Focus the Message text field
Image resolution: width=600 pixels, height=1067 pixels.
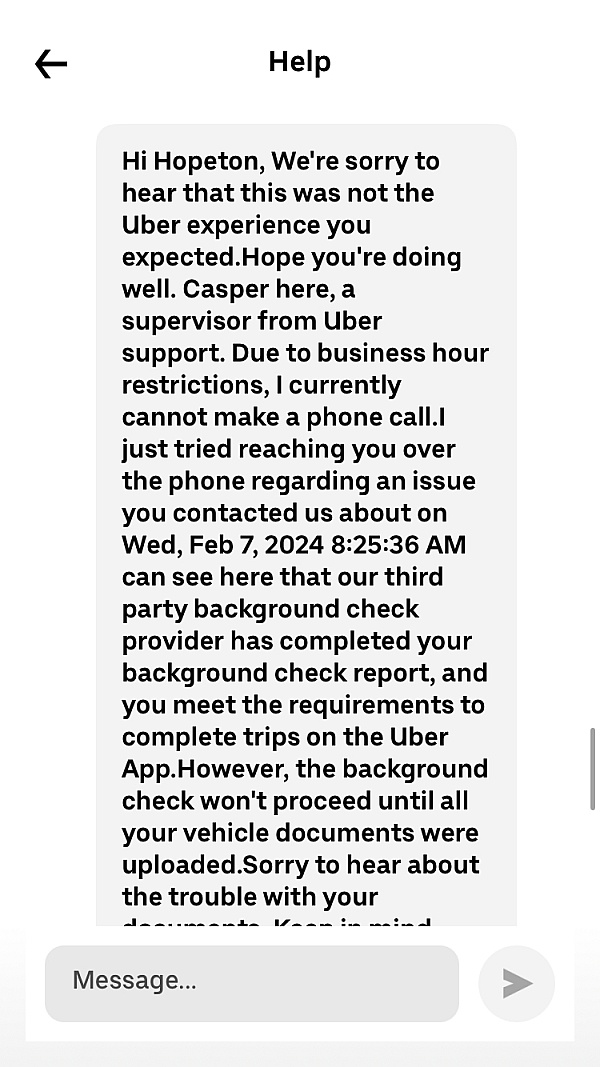[251, 982]
